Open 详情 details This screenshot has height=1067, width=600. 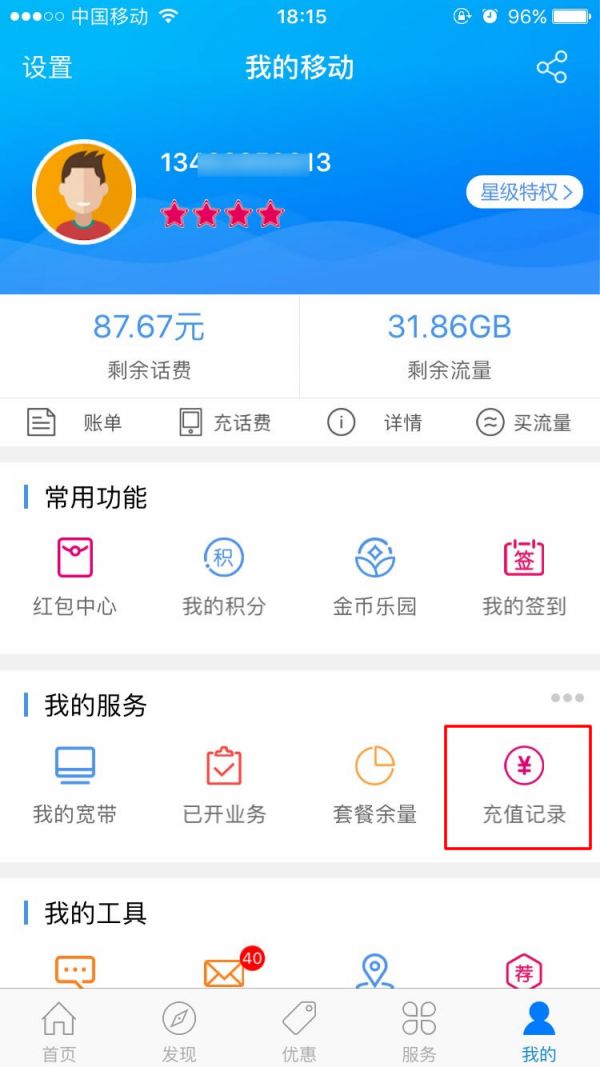375,423
